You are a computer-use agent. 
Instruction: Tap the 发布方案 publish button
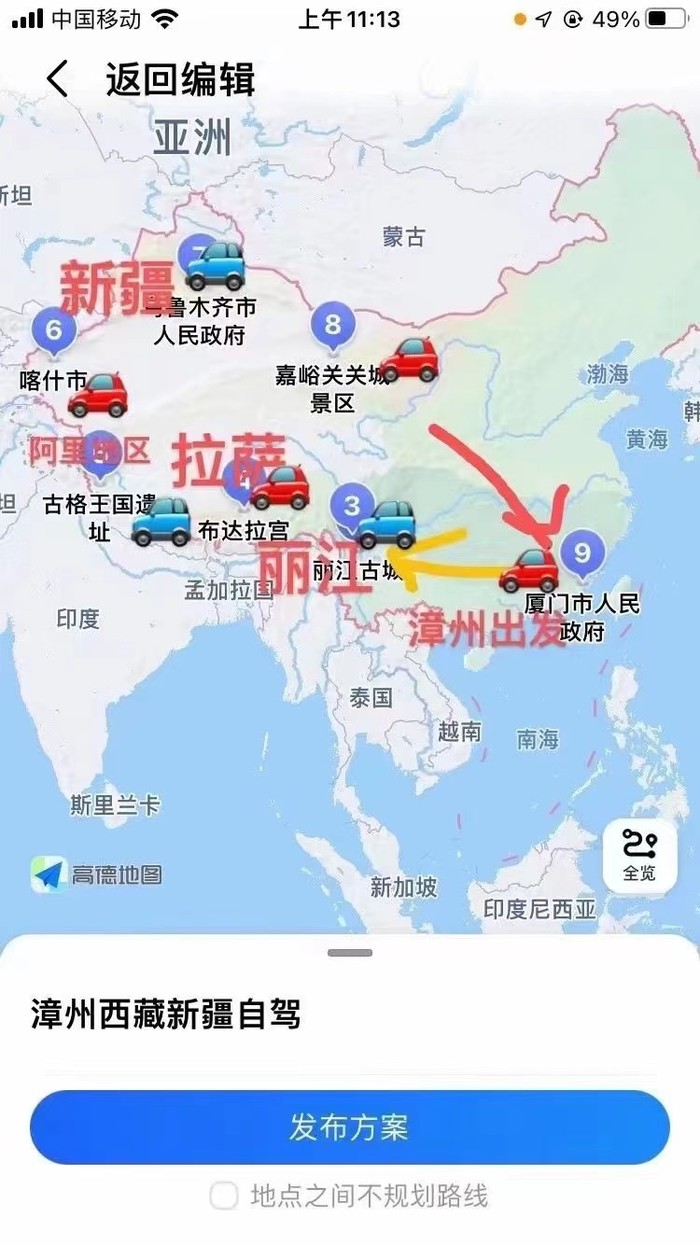point(349,1127)
